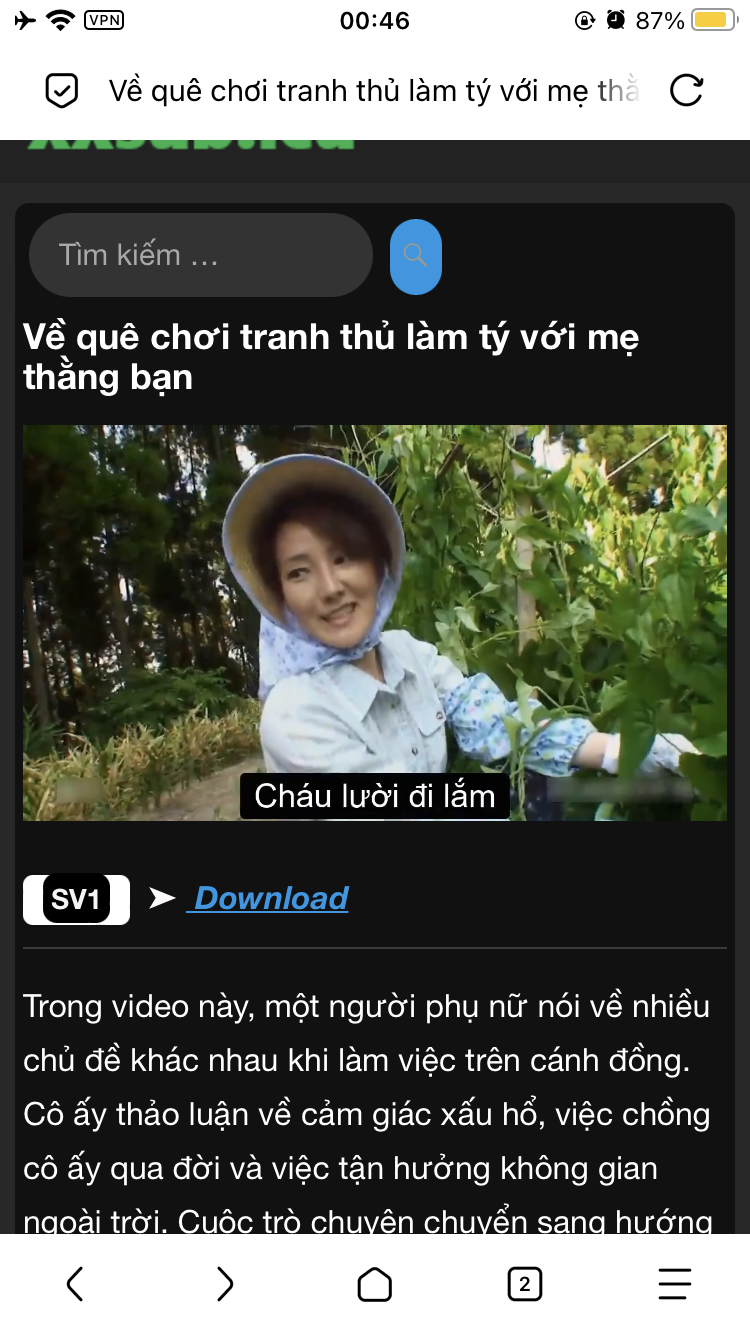Play the video thumbnail

[x=375, y=622]
